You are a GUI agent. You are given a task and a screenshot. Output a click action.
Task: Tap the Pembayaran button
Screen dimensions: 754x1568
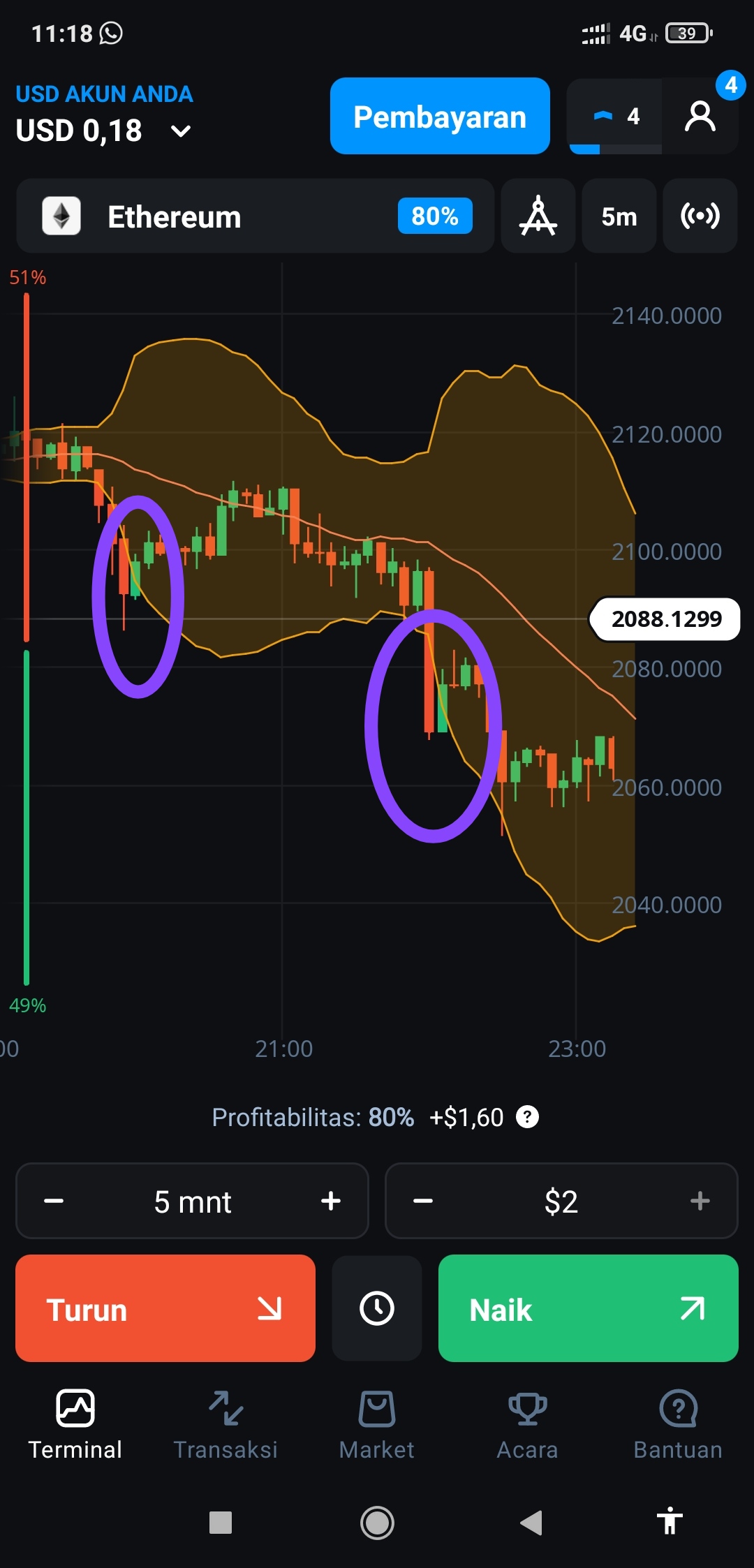(x=440, y=116)
